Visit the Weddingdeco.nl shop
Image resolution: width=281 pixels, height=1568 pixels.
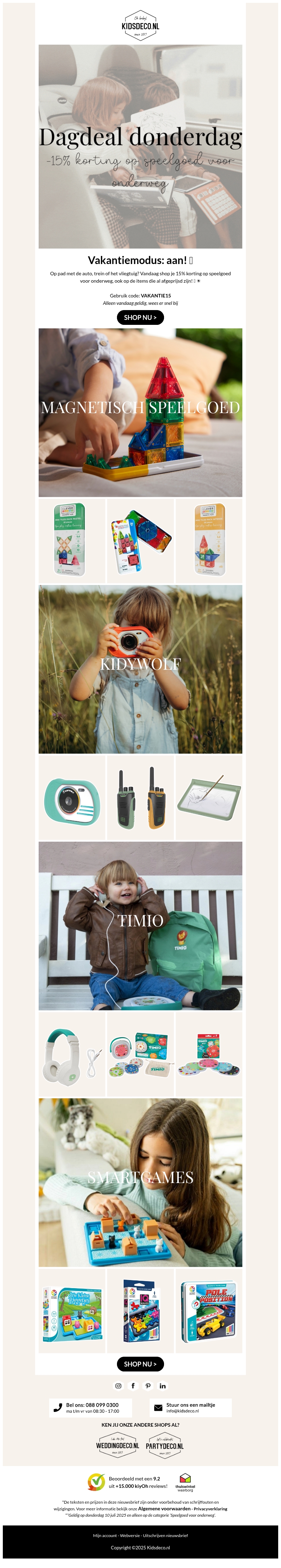click(117, 1446)
